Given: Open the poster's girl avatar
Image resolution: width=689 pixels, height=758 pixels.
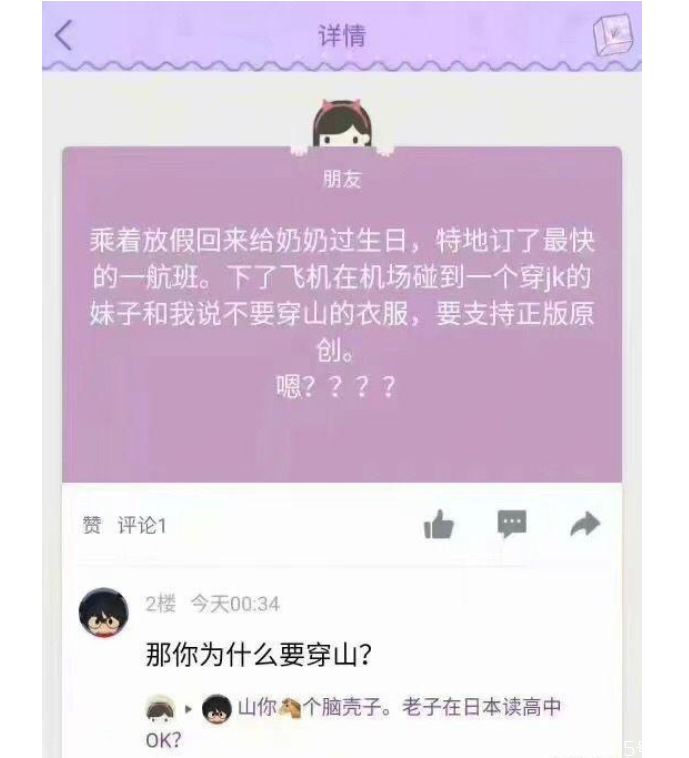Looking at the screenshot, I should click(x=341, y=127).
